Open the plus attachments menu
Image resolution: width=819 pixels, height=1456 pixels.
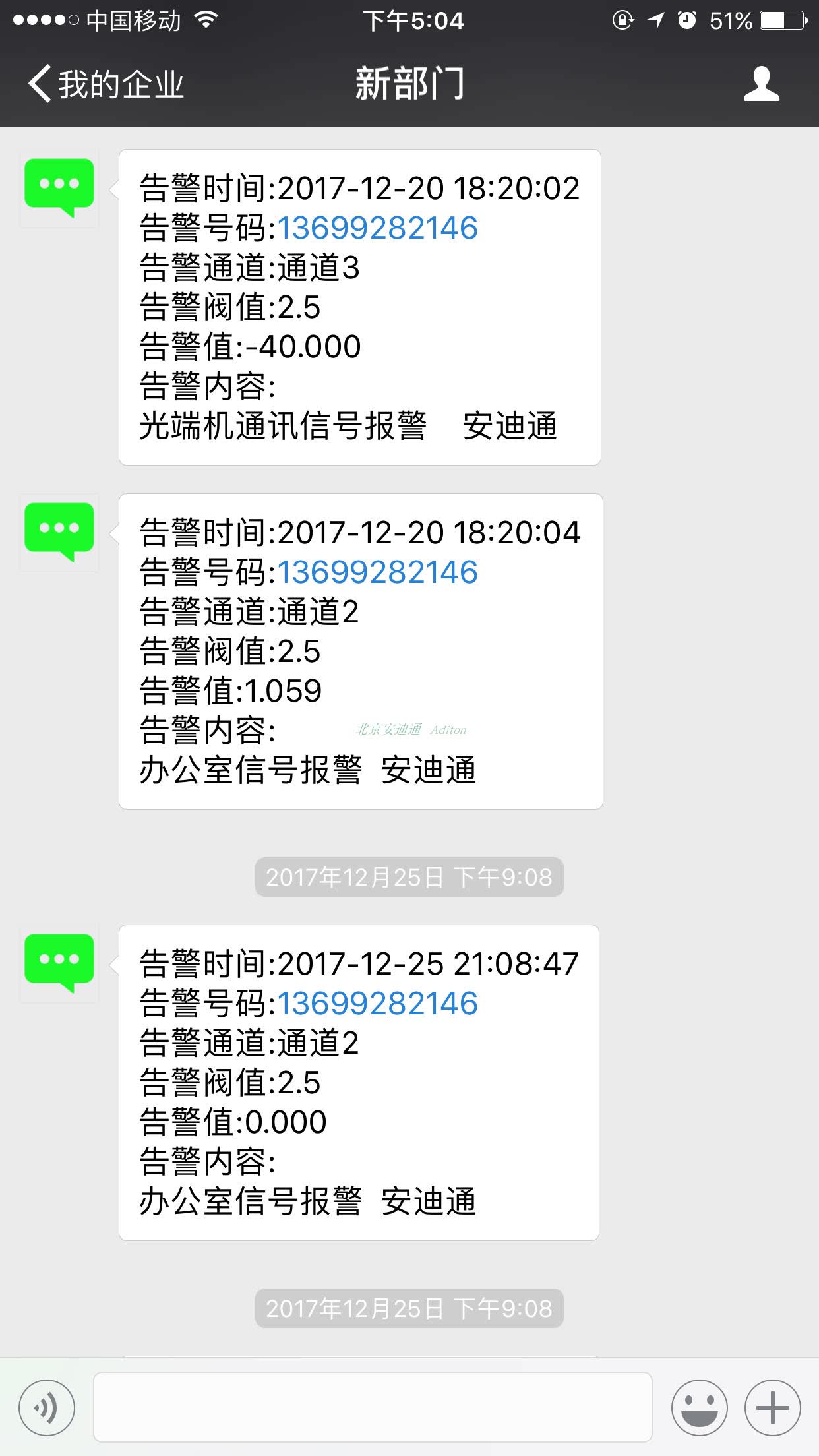click(772, 1408)
